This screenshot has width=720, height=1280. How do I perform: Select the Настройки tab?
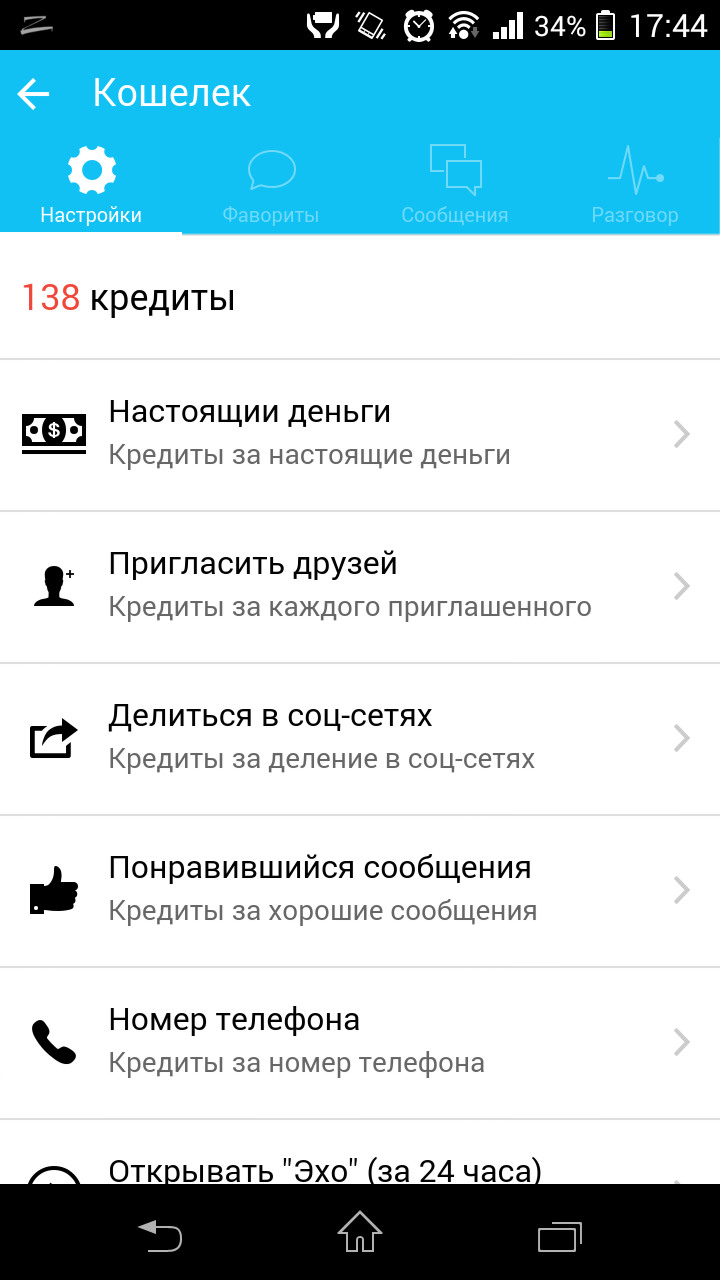click(91, 186)
